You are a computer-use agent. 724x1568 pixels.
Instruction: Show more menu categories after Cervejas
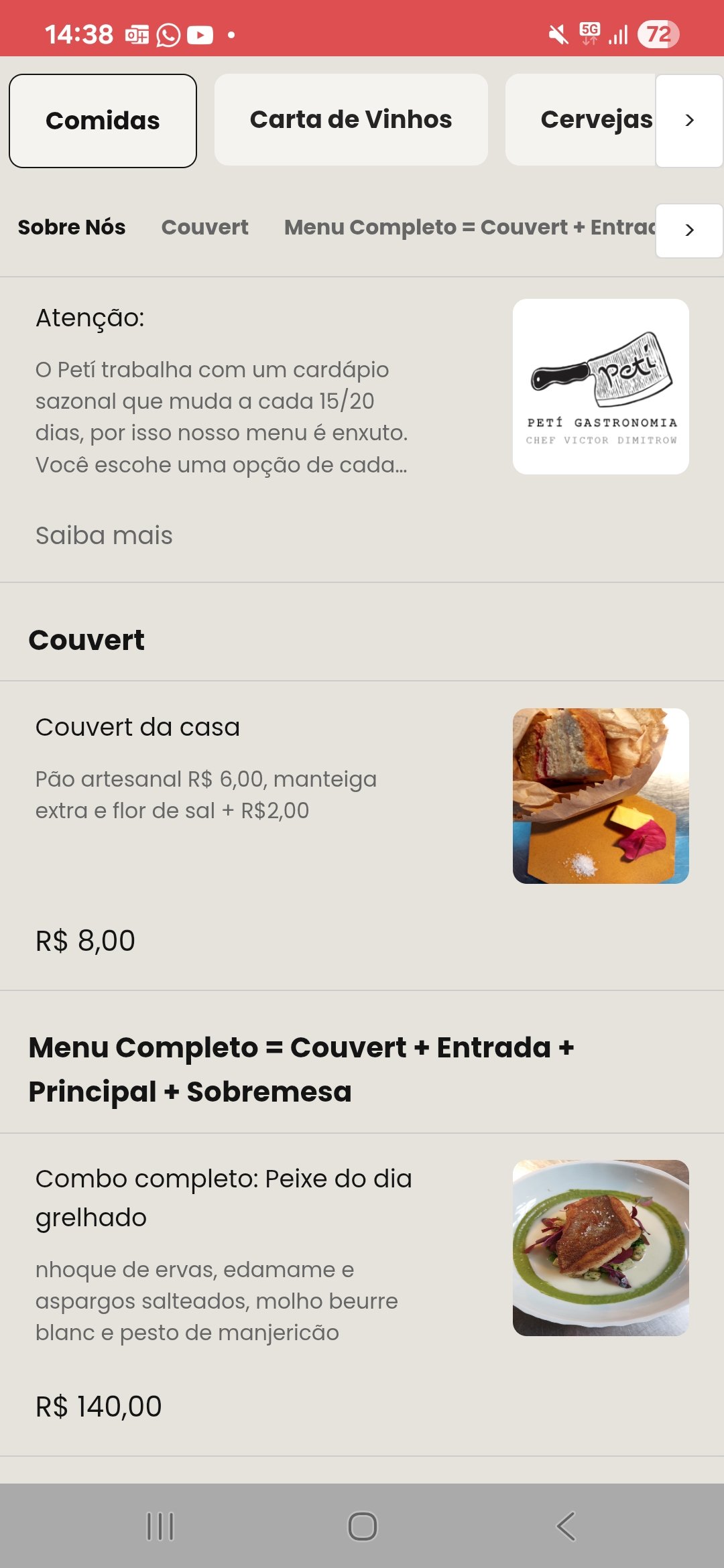click(x=689, y=121)
